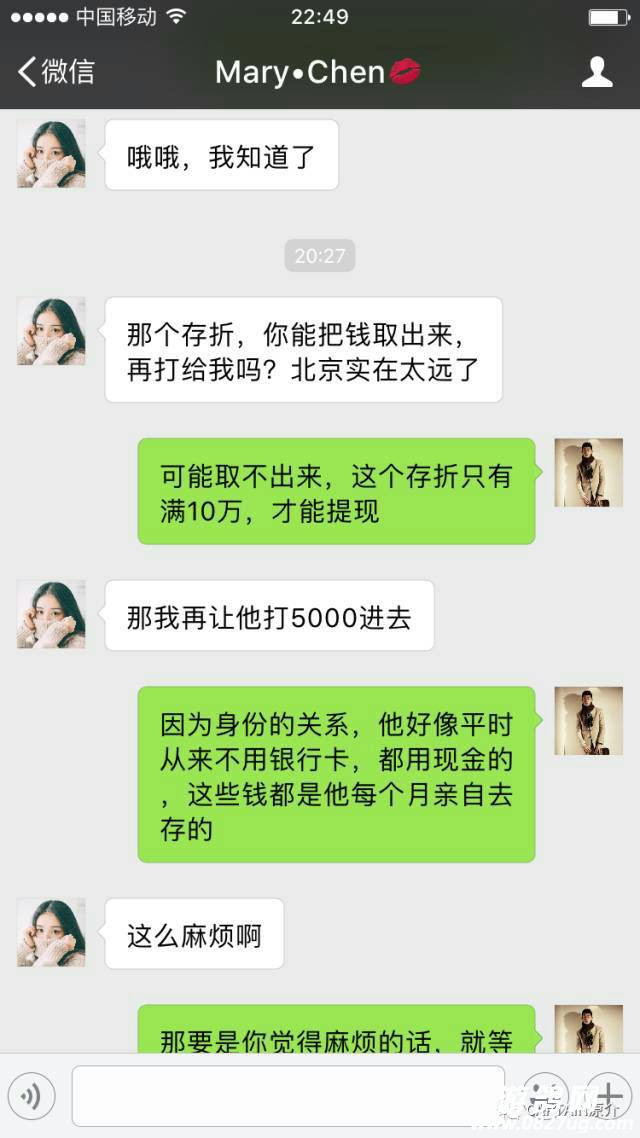The image size is (640, 1138).
Task: Tap Mary's avatar beside 哦哦，我知道了
Action: click(x=51, y=154)
